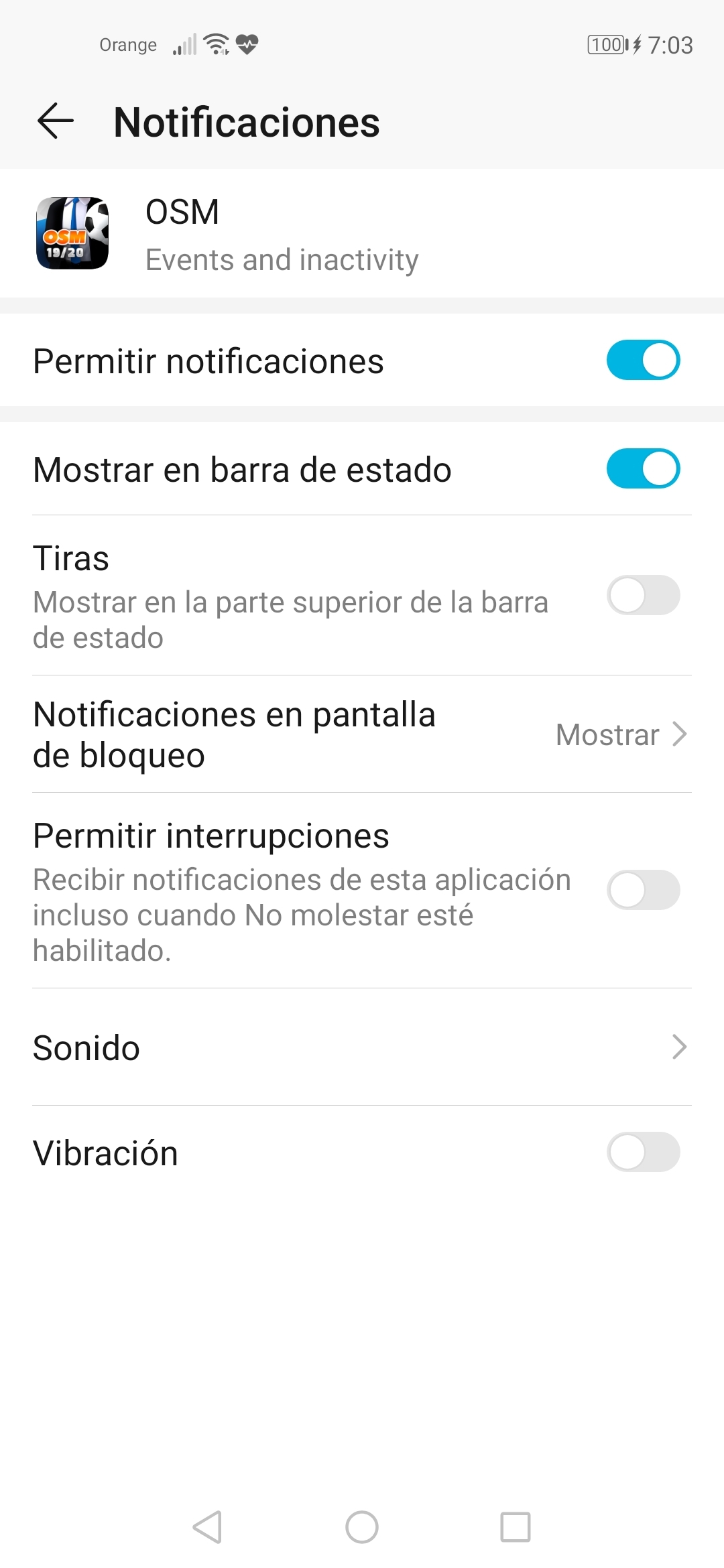This screenshot has height=1568, width=724.
Task: Tap the Events and inactivity subtitle
Action: point(282,259)
